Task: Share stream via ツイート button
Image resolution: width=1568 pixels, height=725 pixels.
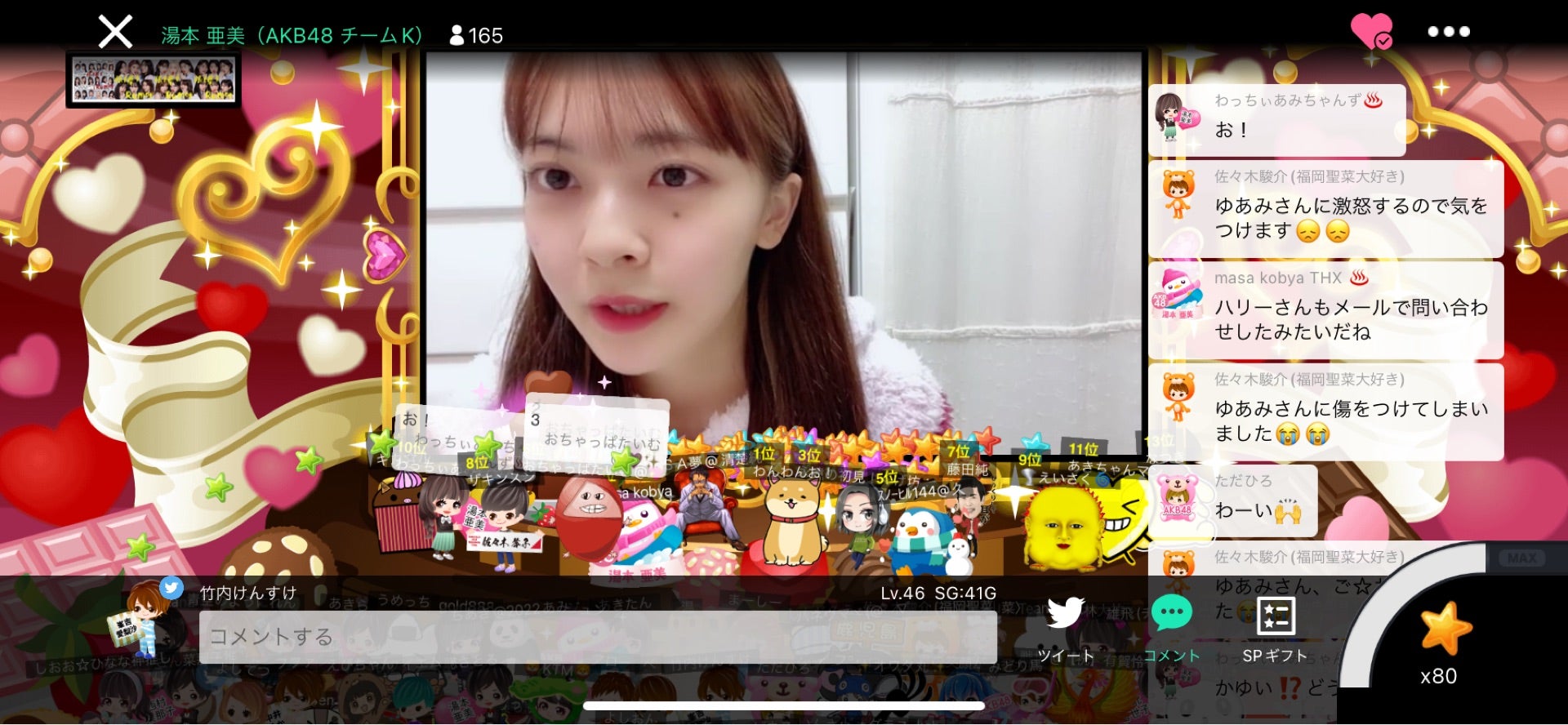Action: click(1066, 627)
